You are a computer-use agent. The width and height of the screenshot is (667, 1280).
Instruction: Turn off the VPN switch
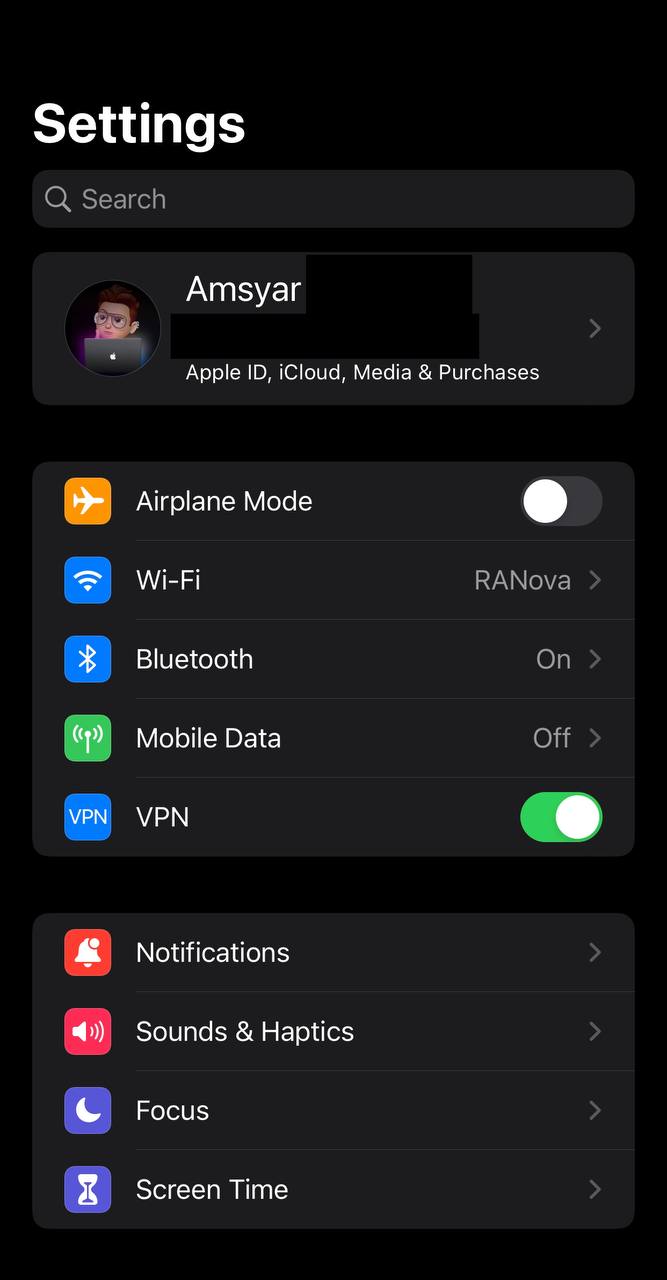click(x=561, y=817)
